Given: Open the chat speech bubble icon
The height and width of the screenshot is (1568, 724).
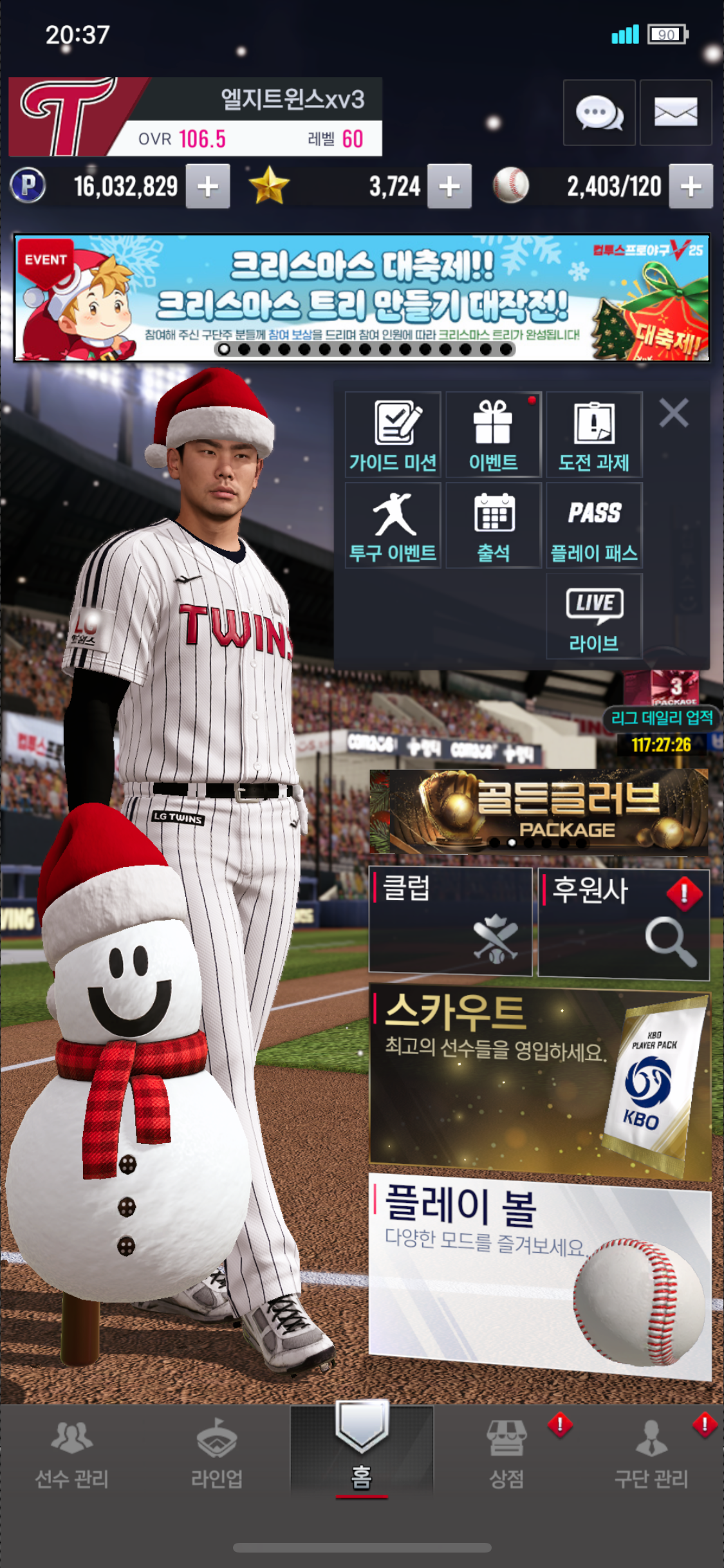Looking at the screenshot, I should pyautogui.click(x=599, y=113).
